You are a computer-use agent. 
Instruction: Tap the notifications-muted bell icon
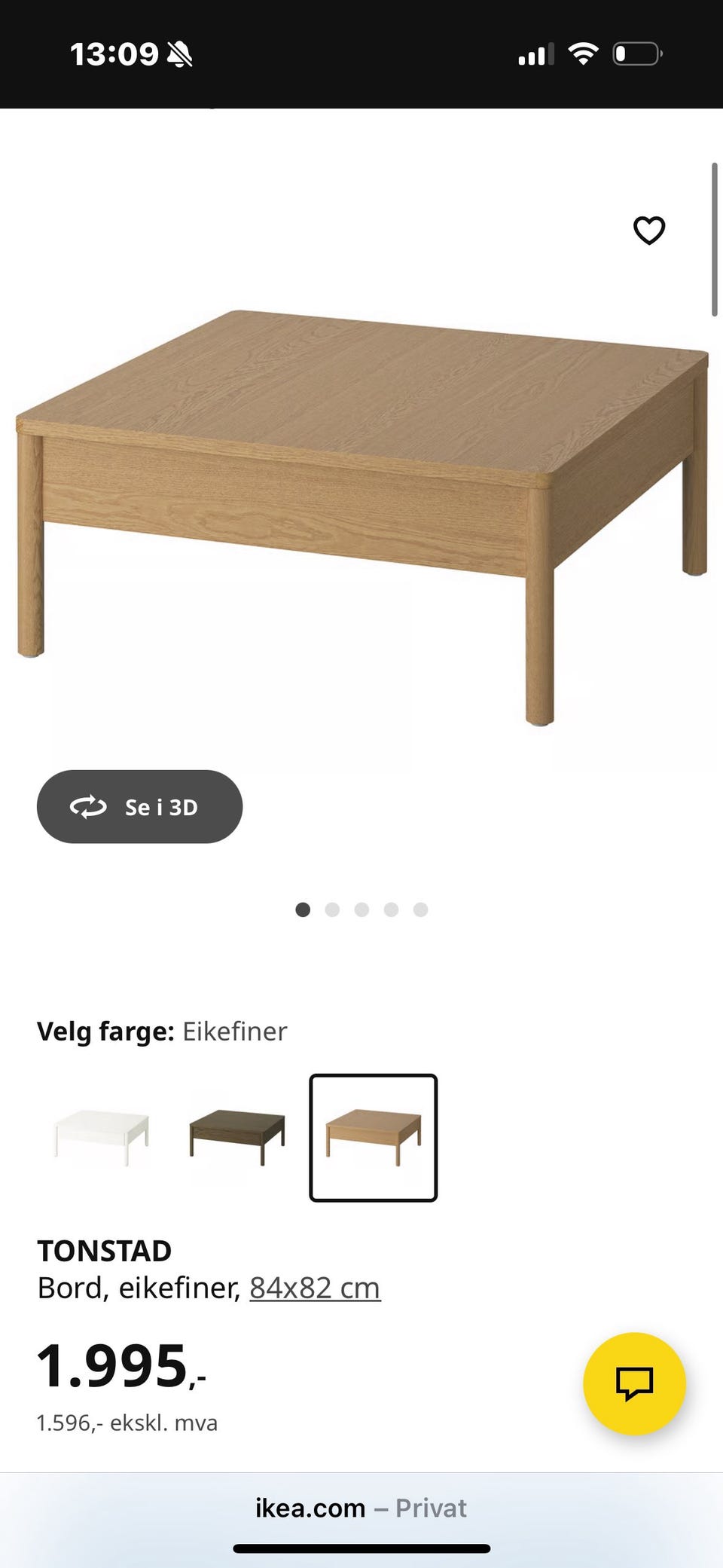click(x=178, y=53)
